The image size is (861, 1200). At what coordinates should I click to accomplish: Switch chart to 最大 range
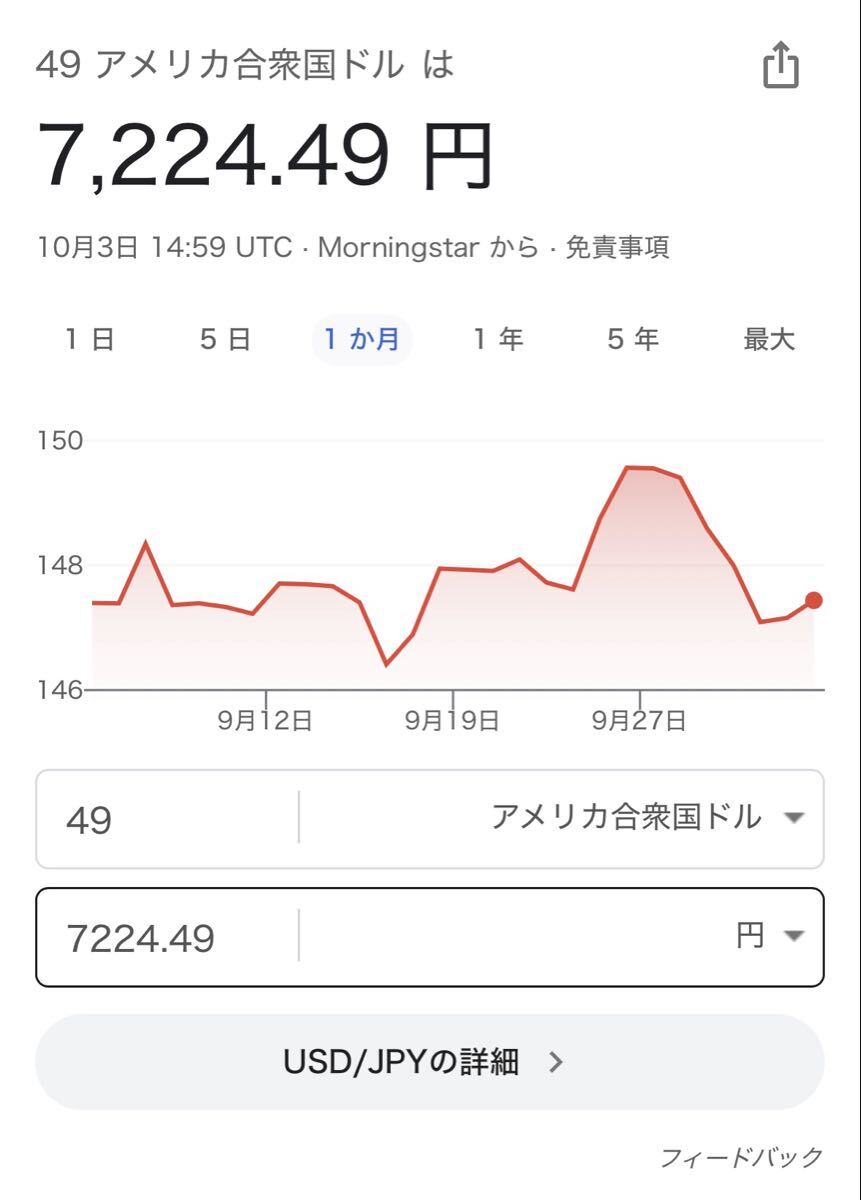[768, 339]
